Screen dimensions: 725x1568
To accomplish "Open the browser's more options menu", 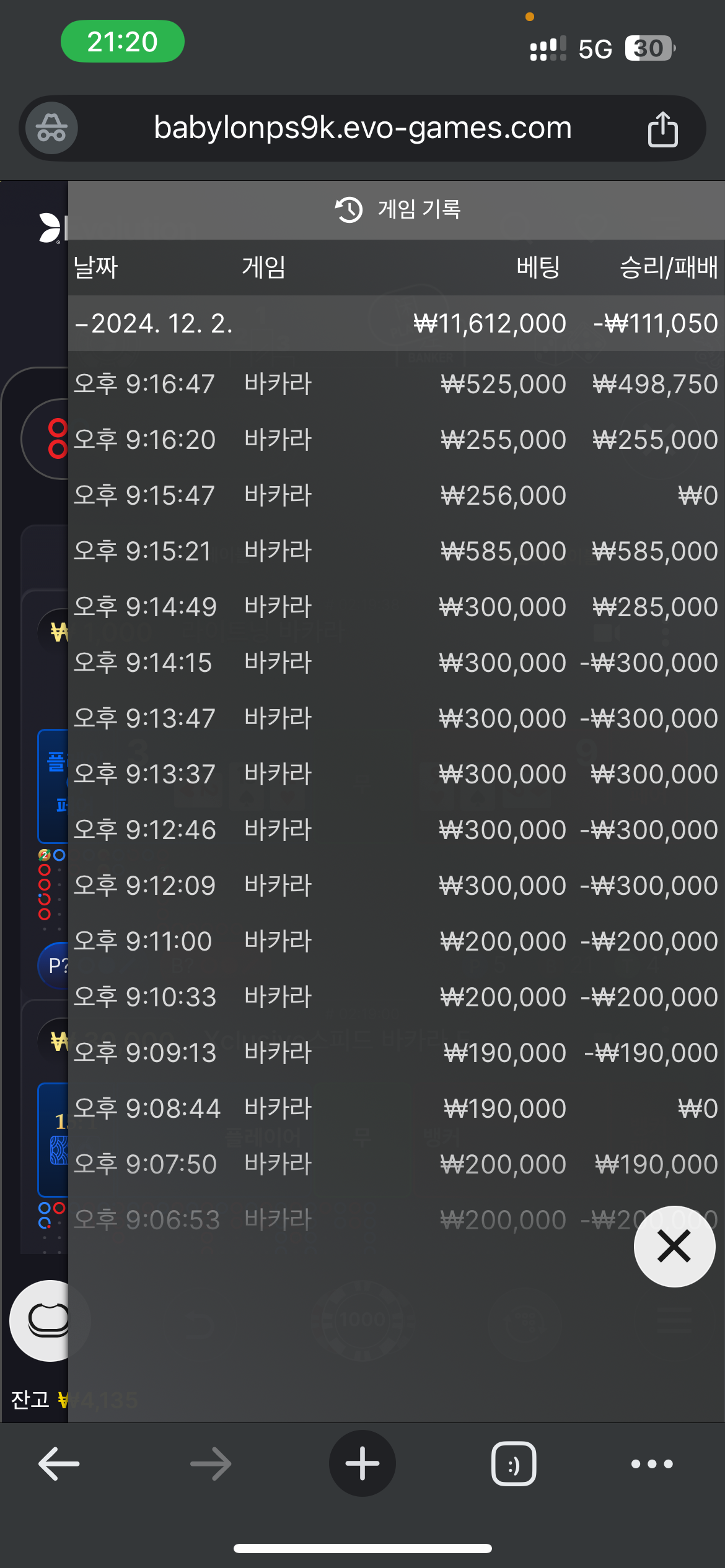I will 652,1464.
